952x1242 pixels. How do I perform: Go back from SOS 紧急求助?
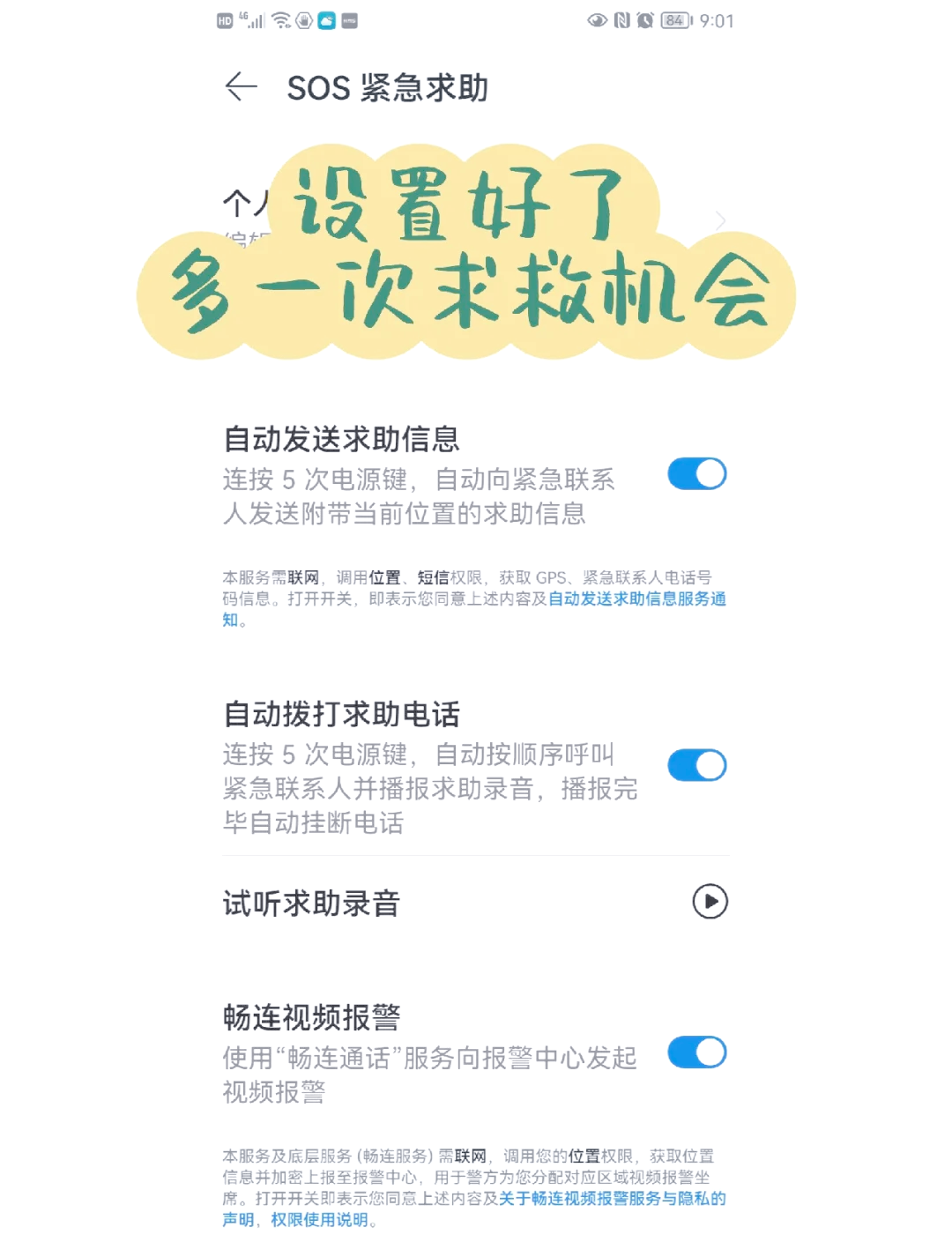pyautogui.click(x=241, y=86)
